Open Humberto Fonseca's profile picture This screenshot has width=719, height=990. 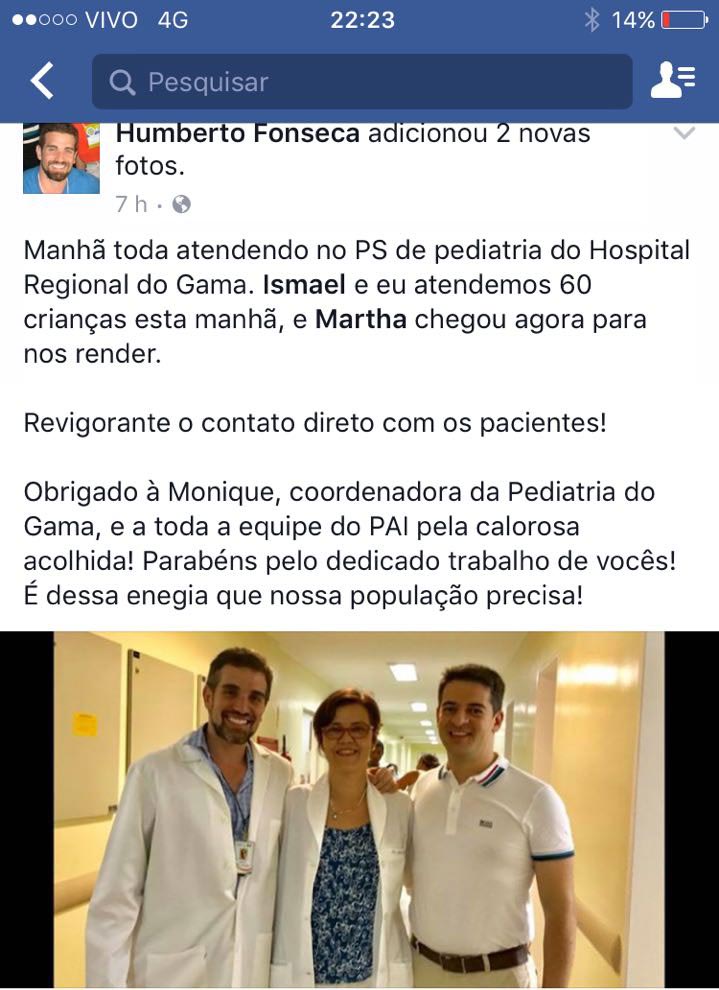[x=61, y=158]
